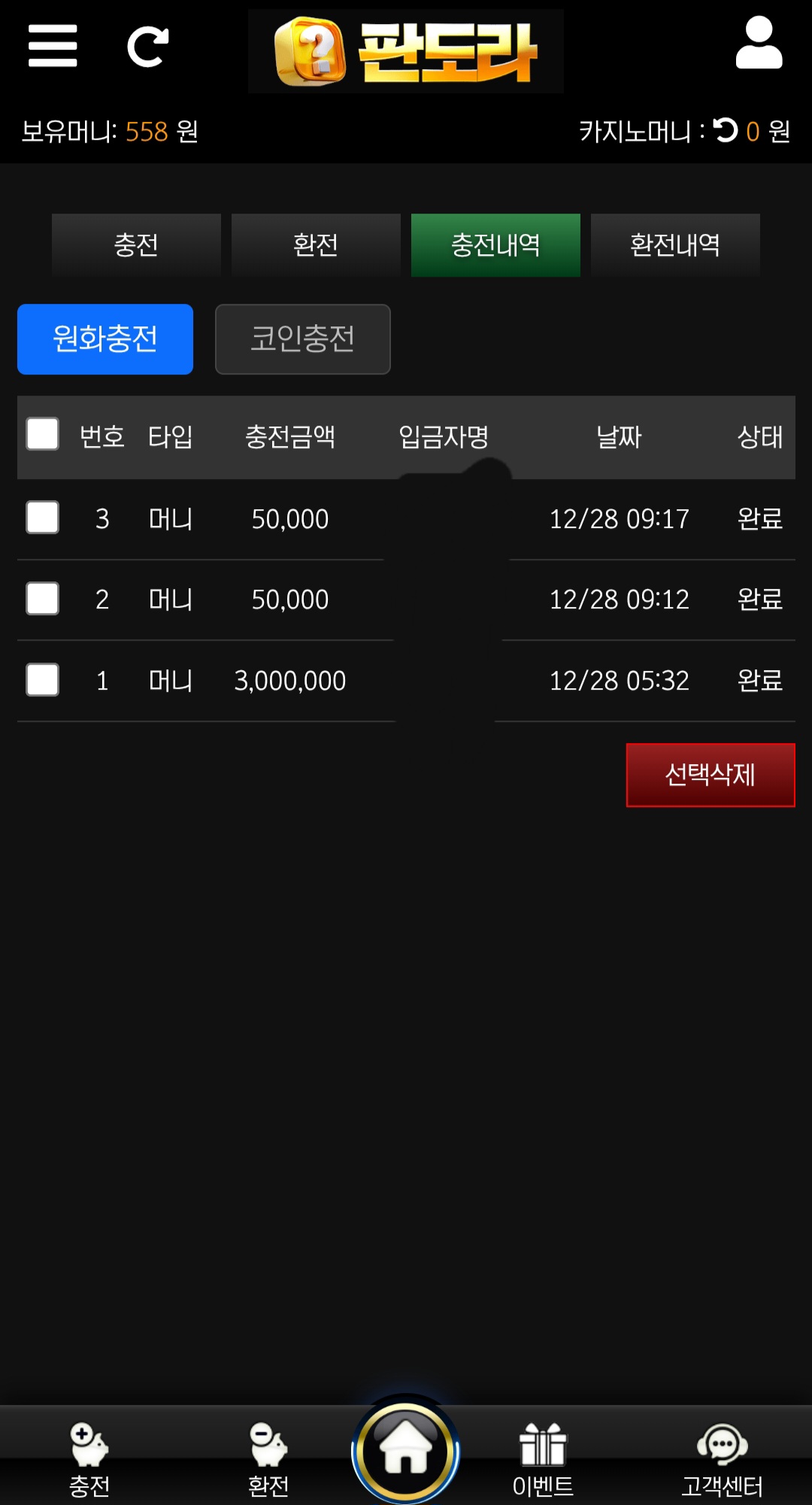Open the 환전내역 tab
Screen dimensions: 812x1505
[675, 245]
